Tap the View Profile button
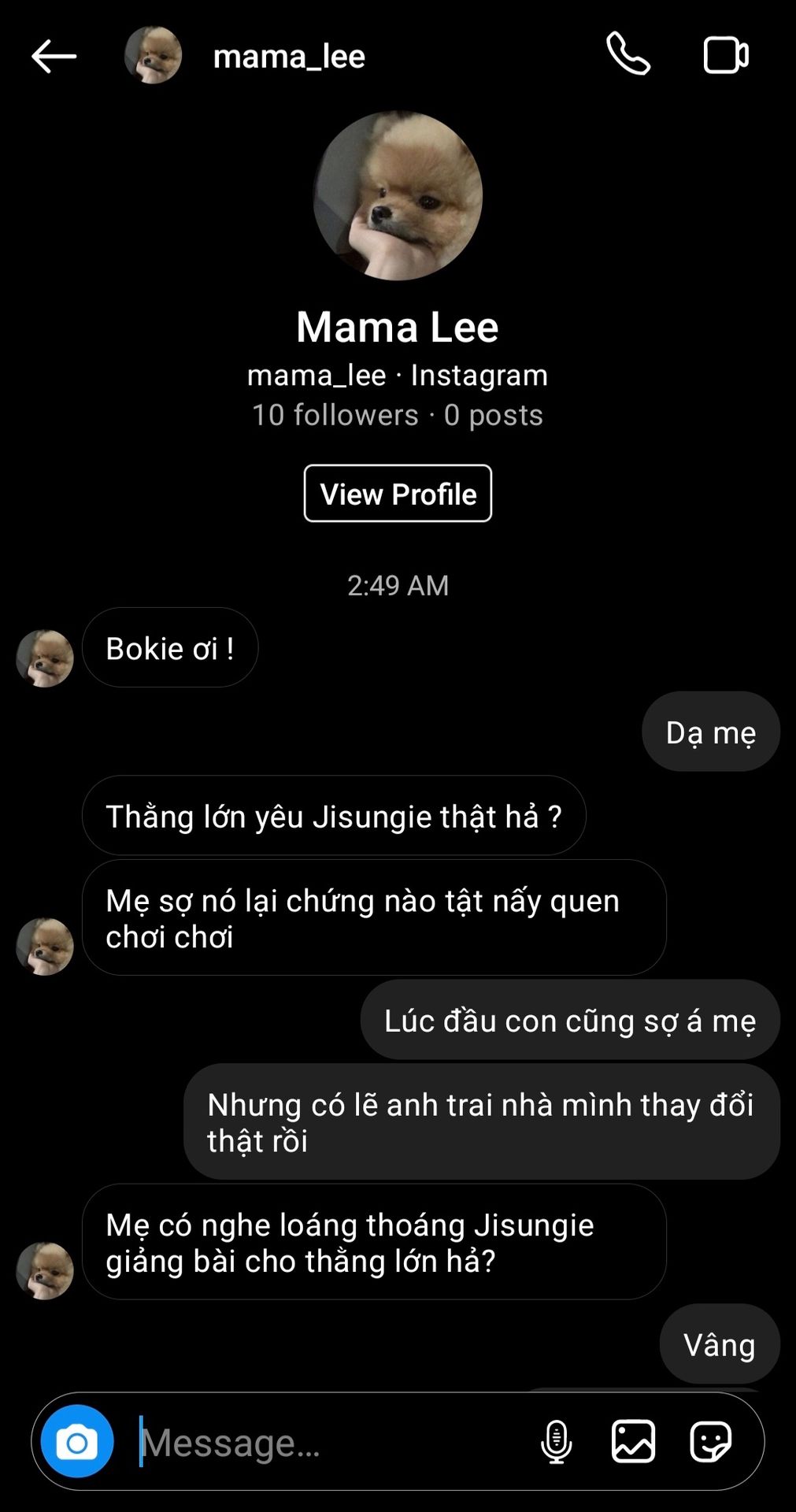The width and height of the screenshot is (796, 1512). coord(398,494)
